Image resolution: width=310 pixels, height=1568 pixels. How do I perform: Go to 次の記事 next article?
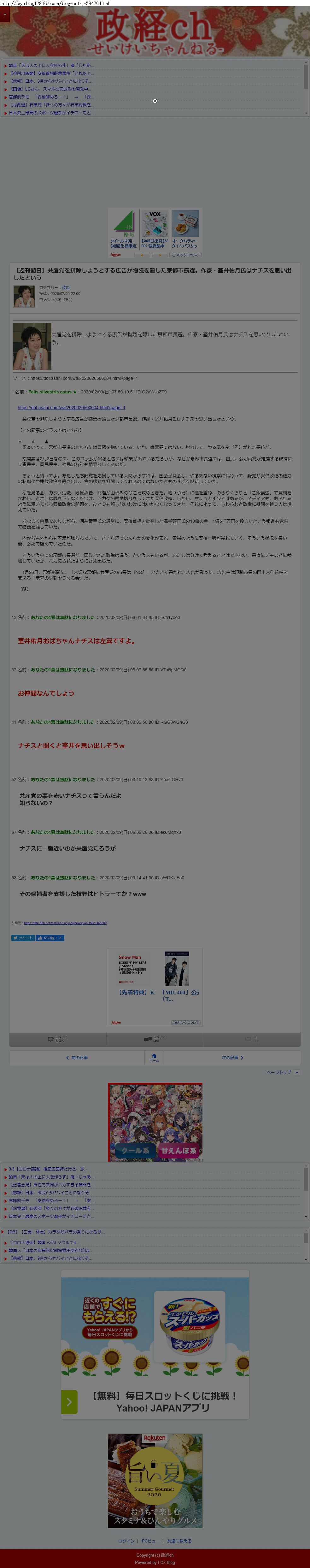pos(232,1058)
